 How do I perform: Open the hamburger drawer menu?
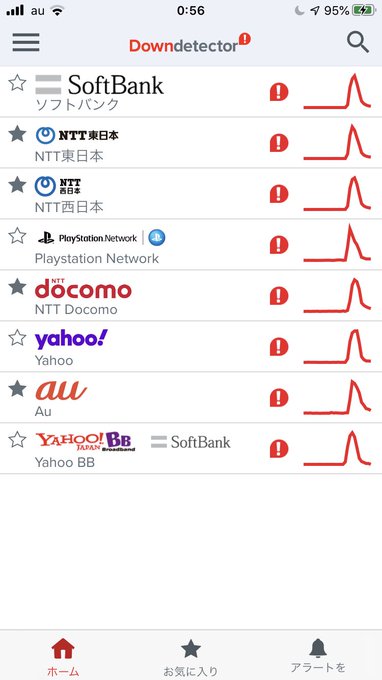(26, 42)
